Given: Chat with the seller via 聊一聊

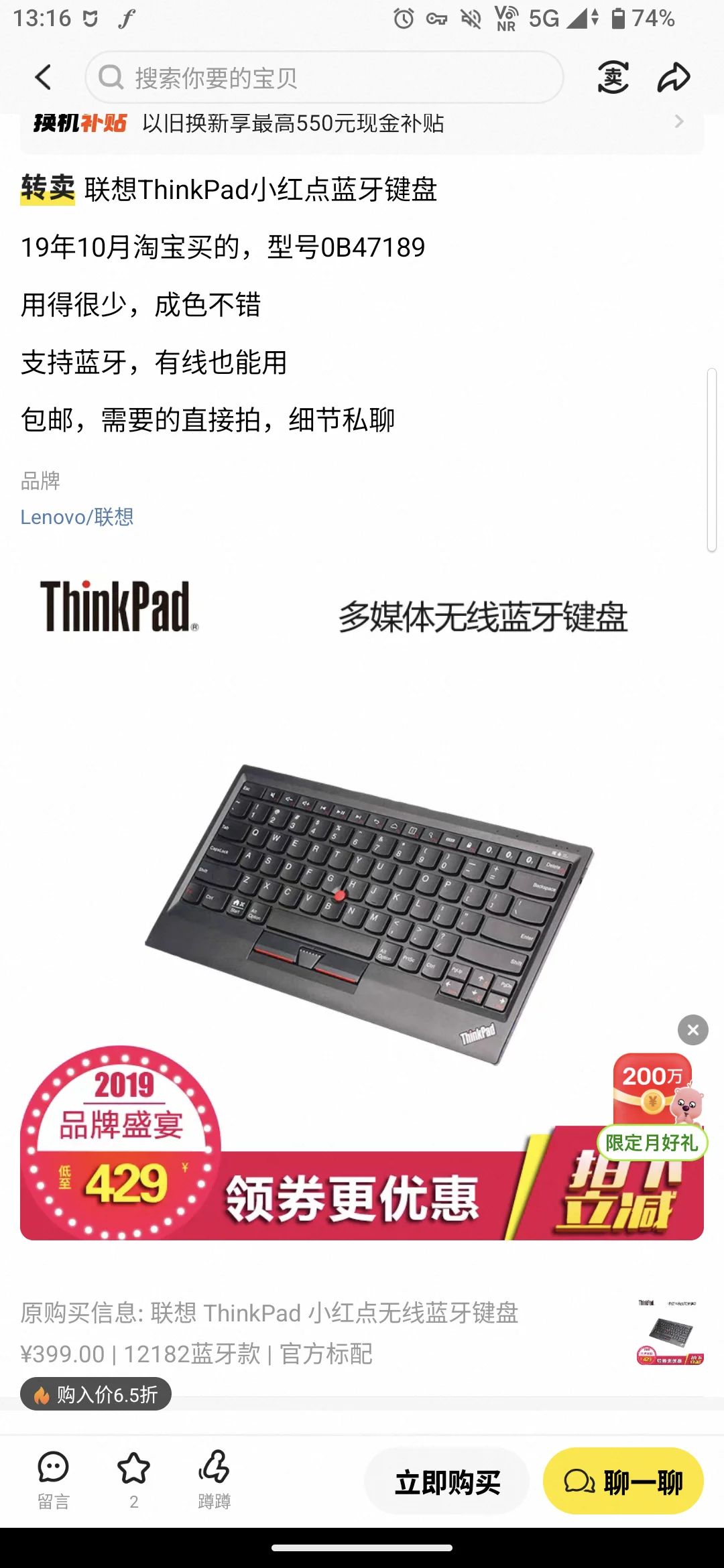Looking at the screenshot, I should [x=623, y=1482].
